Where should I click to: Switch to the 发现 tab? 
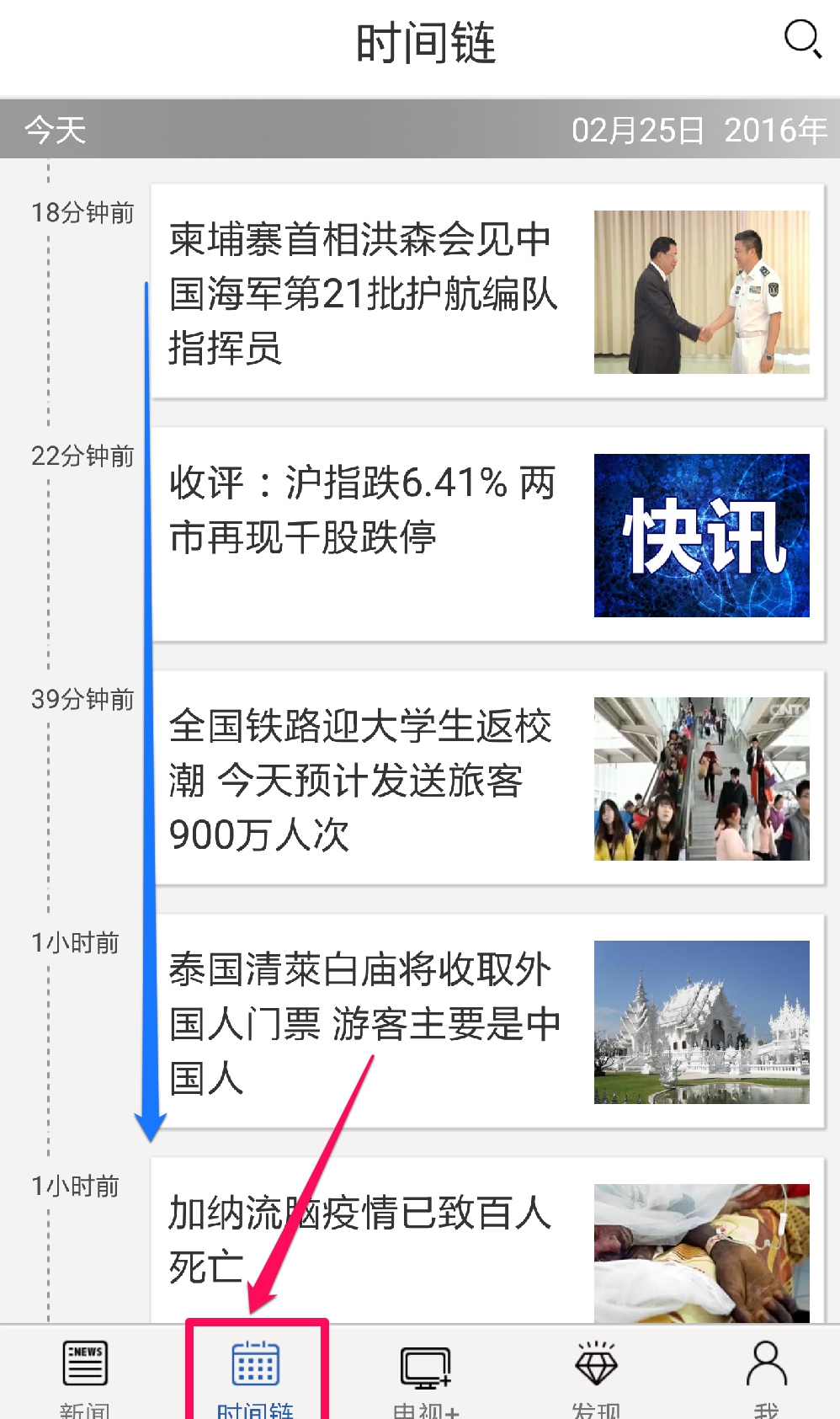point(596,1374)
